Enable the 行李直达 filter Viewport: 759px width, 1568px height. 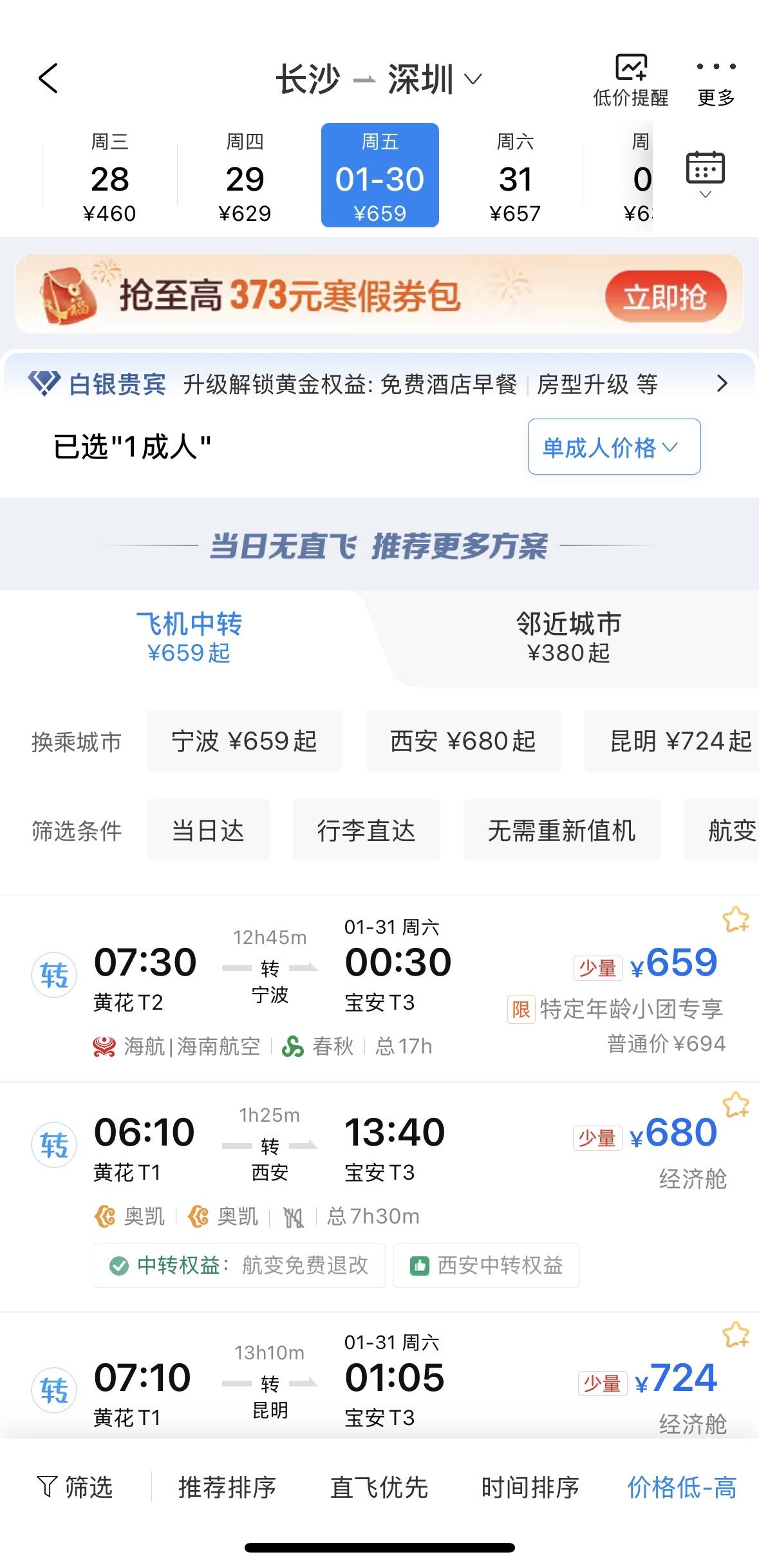[x=365, y=830]
